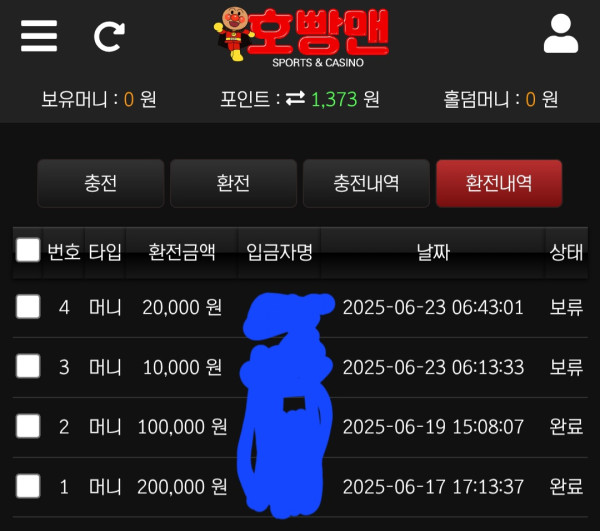Image resolution: width=600 pixels, height=531 pixels.
Task: Refresh the page with reload icon
Action: pyautogui.click(x=108, y=37)
